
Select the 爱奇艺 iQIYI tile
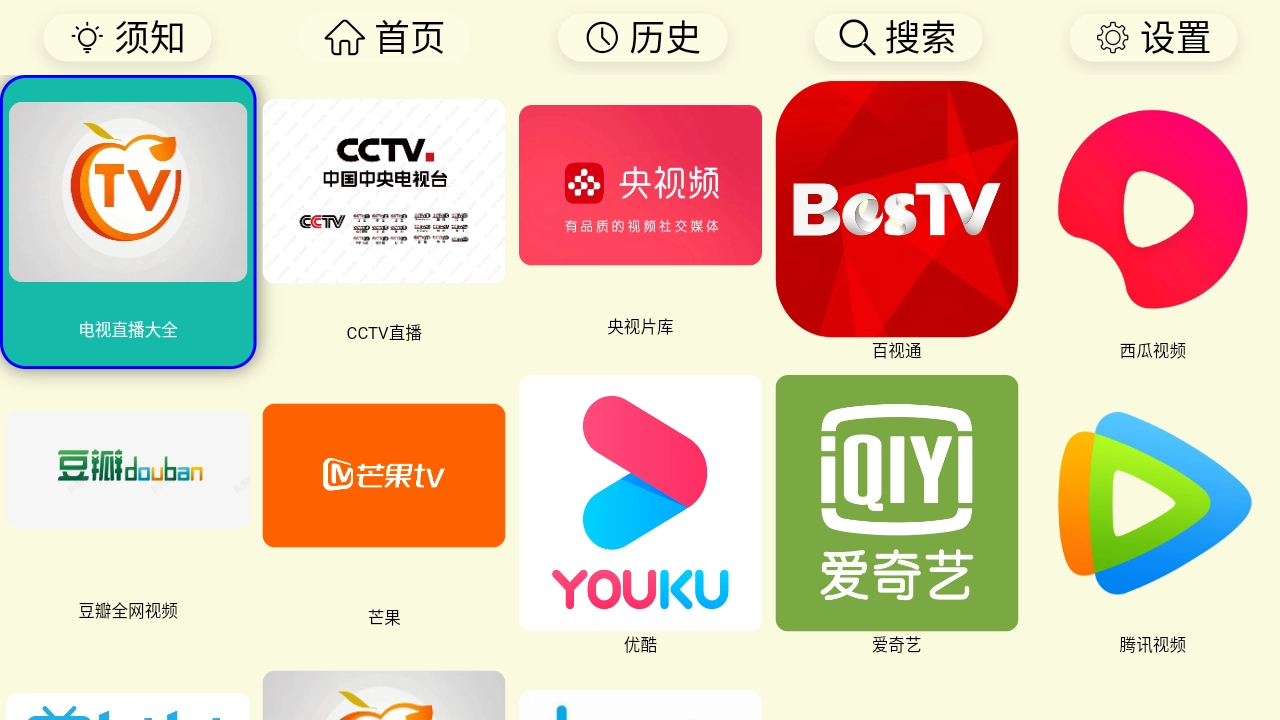[x=897, y=503]
